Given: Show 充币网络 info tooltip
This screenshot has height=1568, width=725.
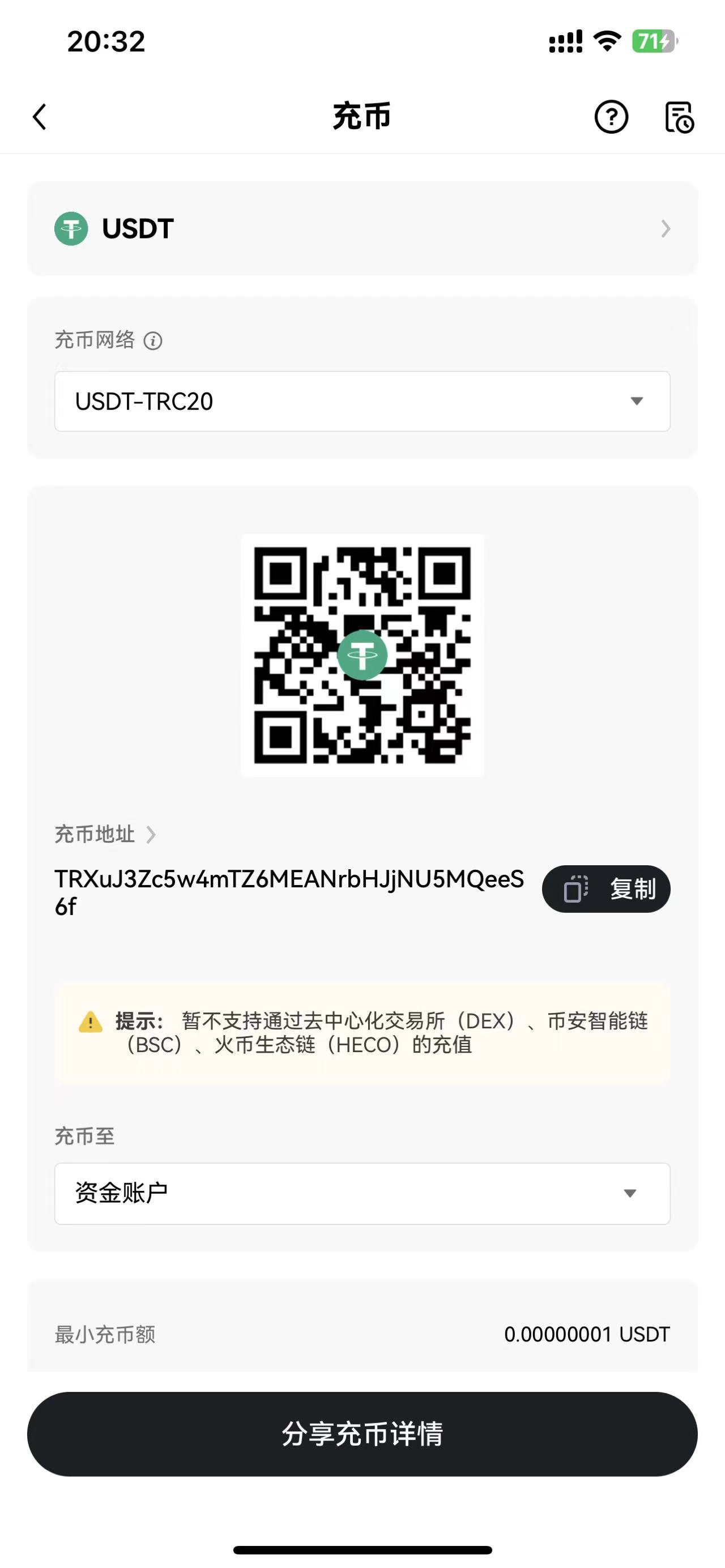Looking at the screenshot, I should click(x=153, y=341).
